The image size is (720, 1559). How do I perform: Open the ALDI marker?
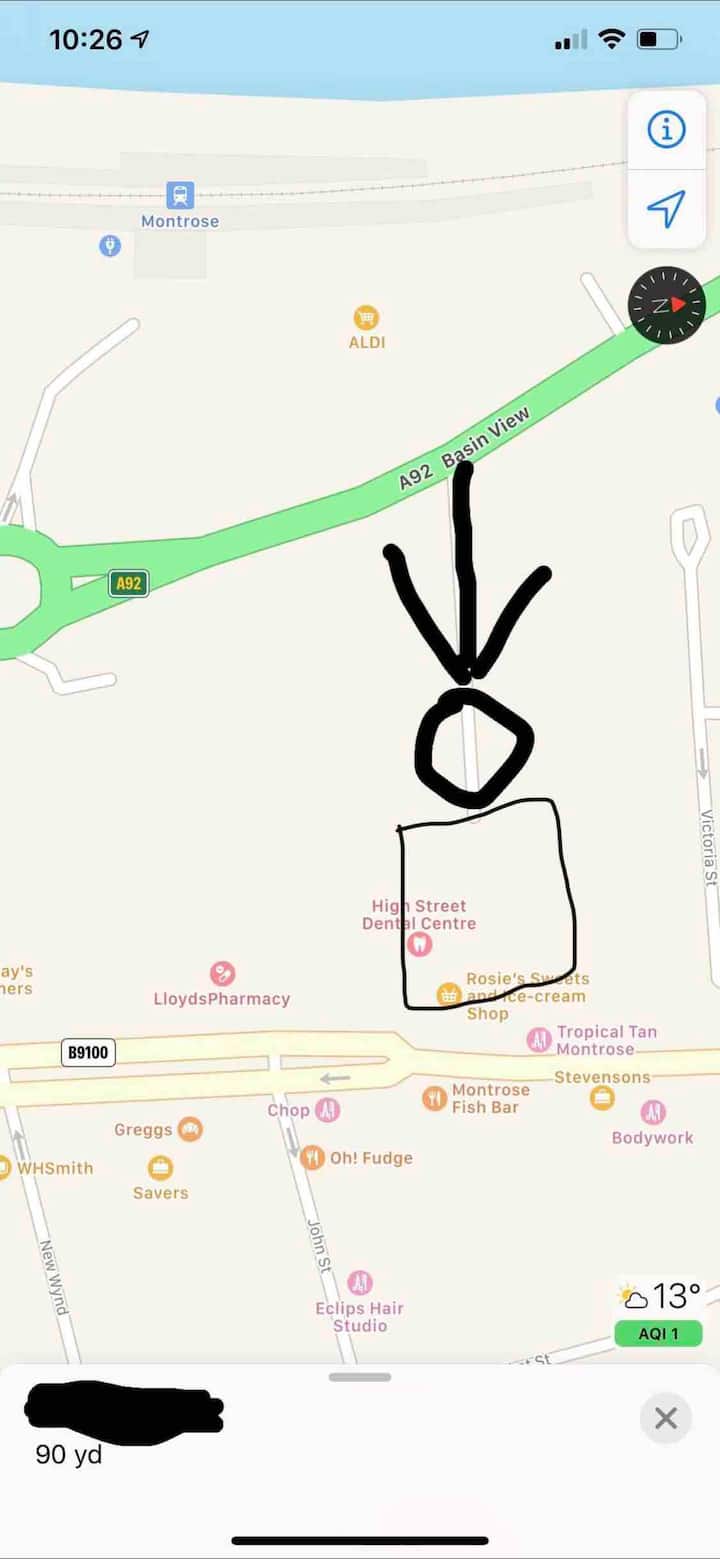tap(367, 318)
